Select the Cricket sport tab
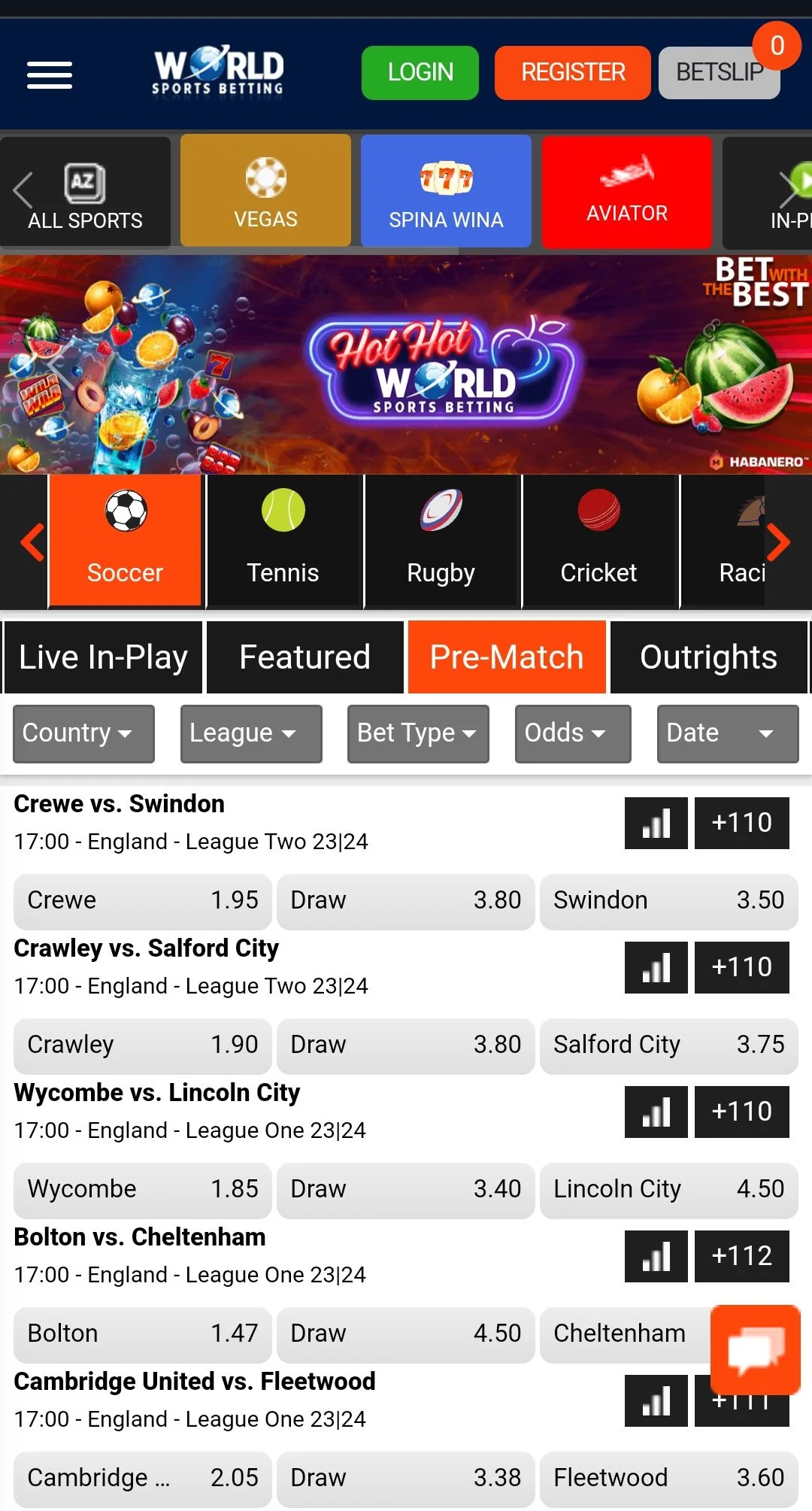This screenshot has height=1511, width=812. coord(599,540)
